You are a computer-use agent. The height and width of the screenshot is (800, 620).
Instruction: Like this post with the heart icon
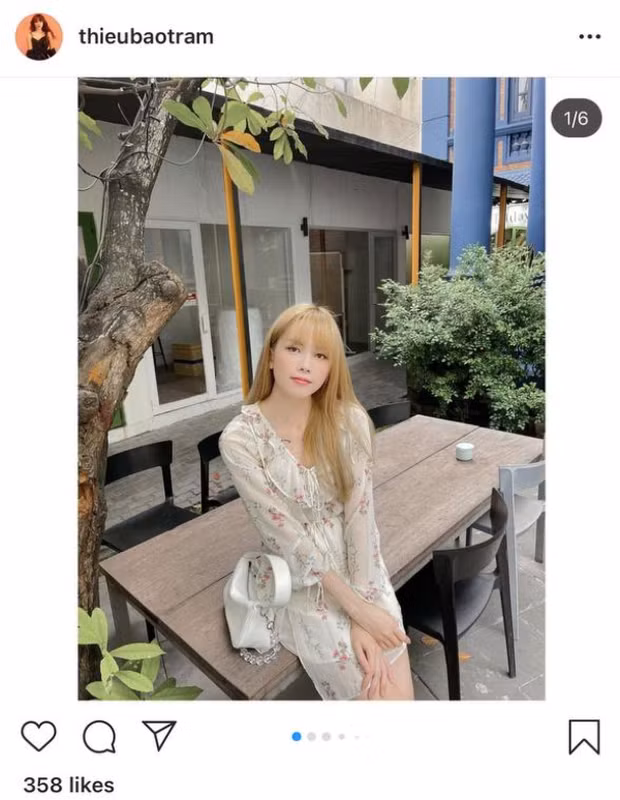coord(39,736)
